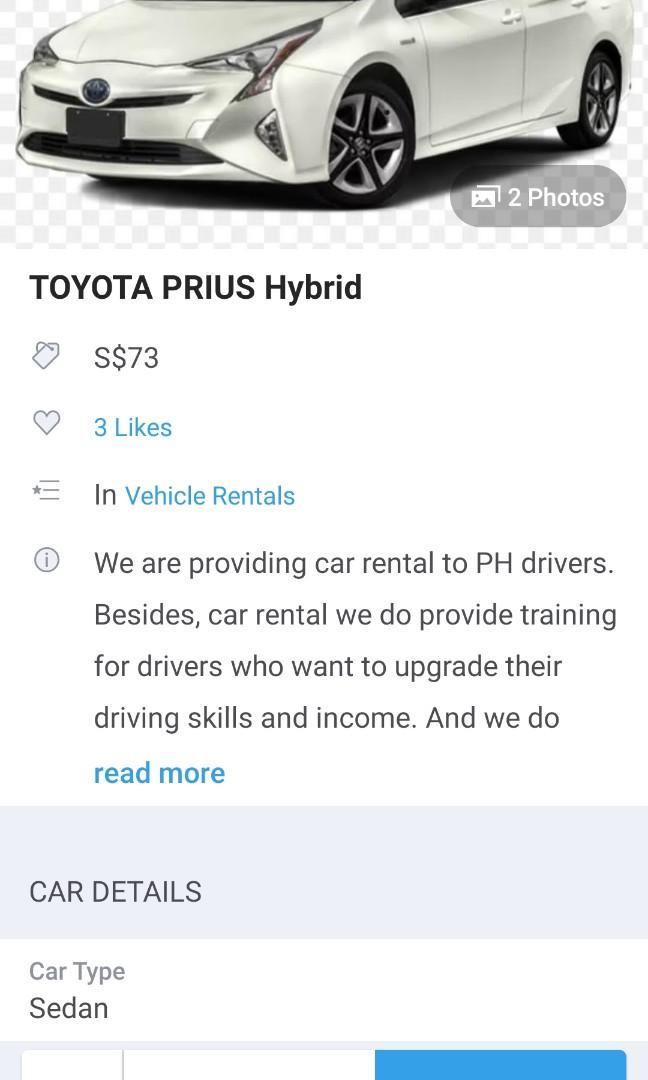The width and height of the screenshot is (648, 1080).
Task: Like this listing with the heart icon
Action: (47, 424)
